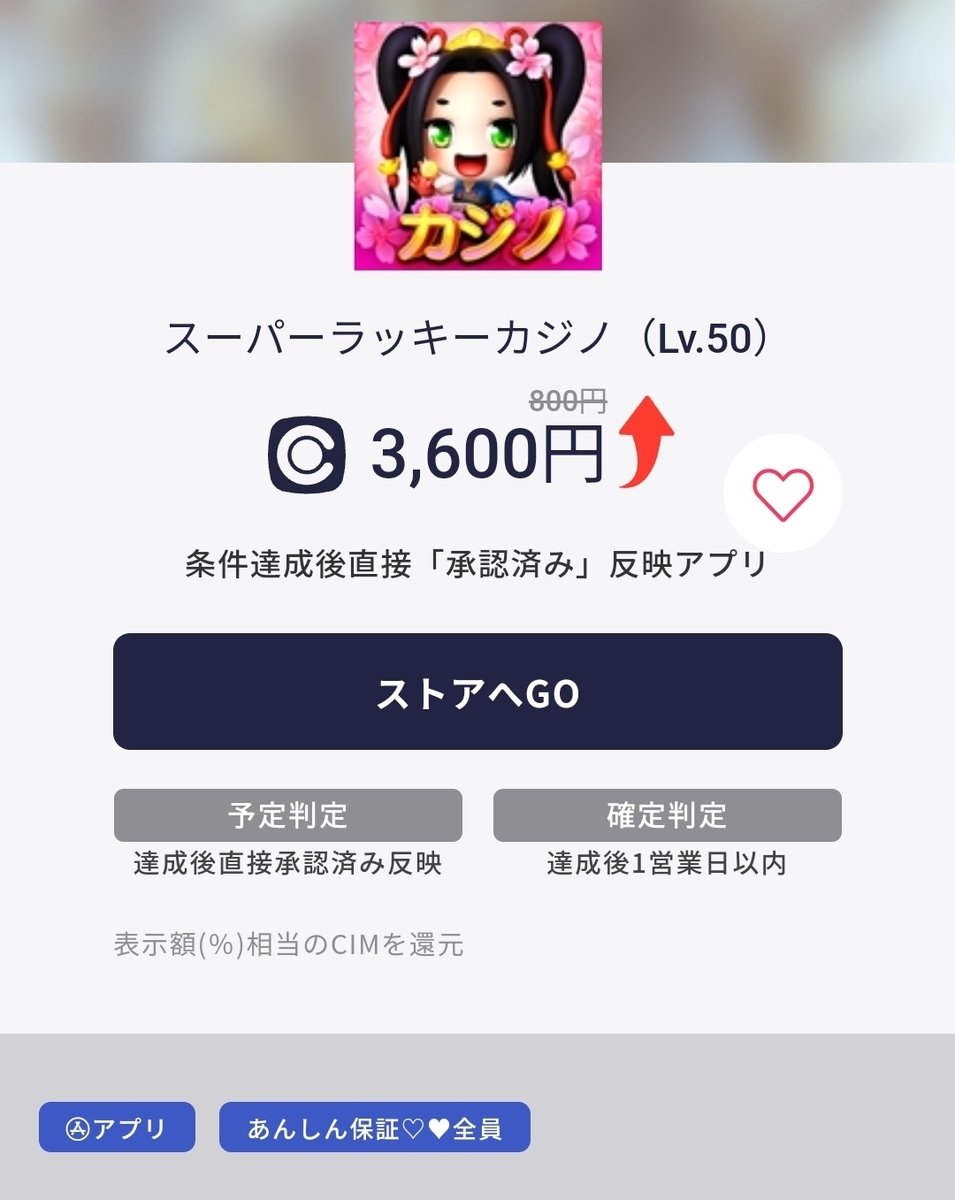
Task: Click the 表示額(%)相当のCIMを還元 link text
Action: [x=290, y=944]
